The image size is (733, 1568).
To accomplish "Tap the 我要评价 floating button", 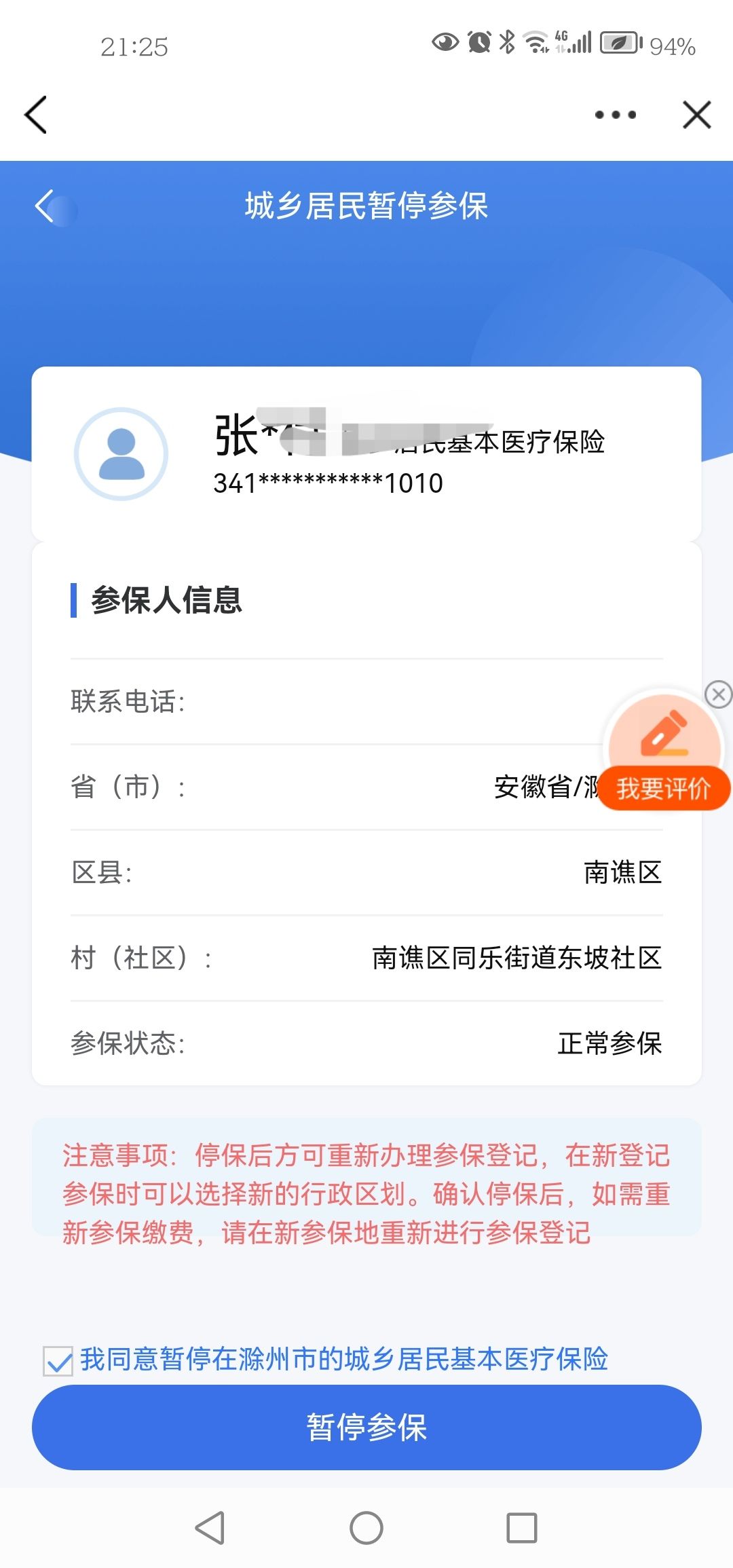I will click(x=664, y=787).
